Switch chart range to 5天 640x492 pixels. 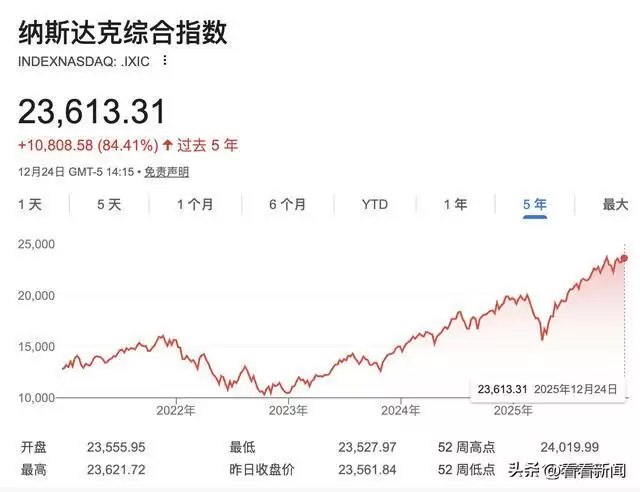pyautogui.click(x=108, y=204)
